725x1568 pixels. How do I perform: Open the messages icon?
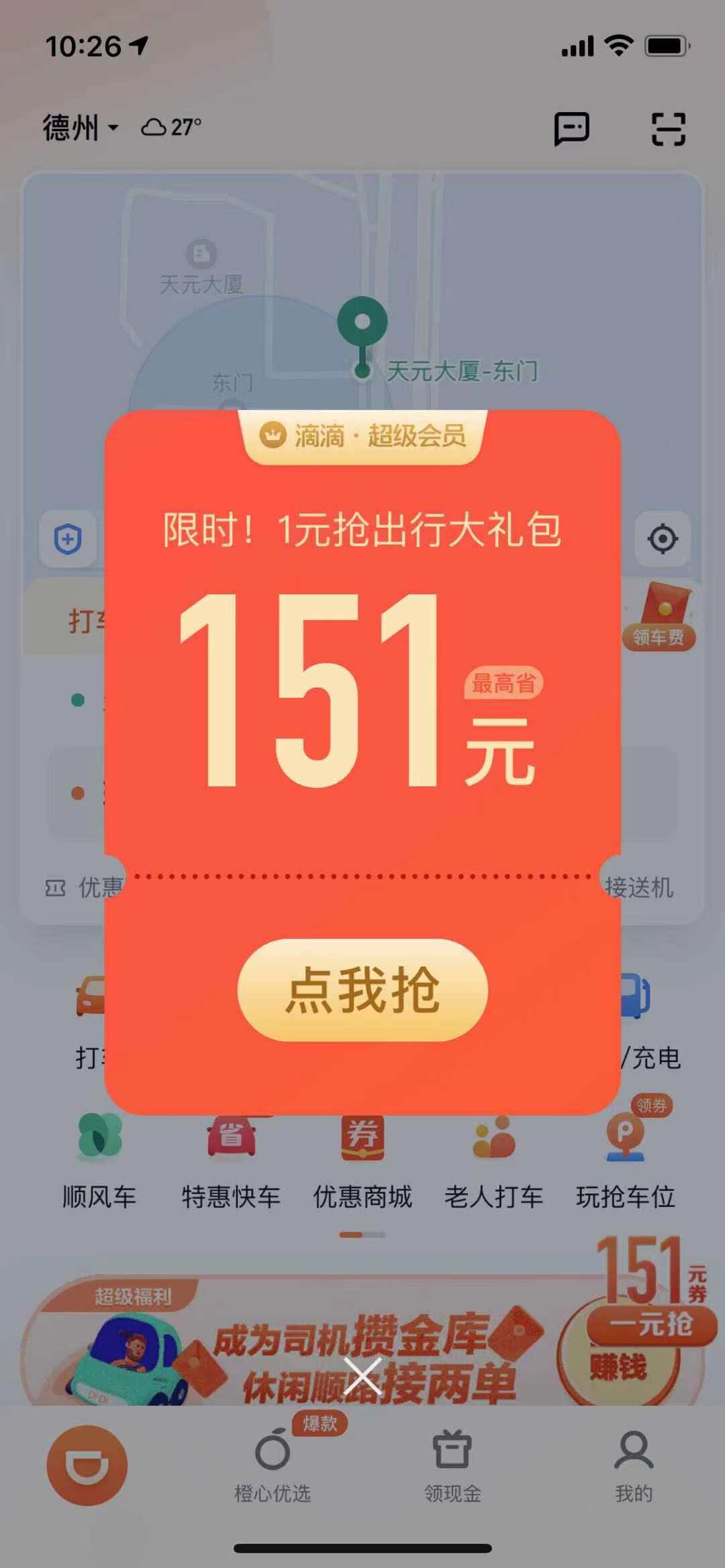click(571, 128)
